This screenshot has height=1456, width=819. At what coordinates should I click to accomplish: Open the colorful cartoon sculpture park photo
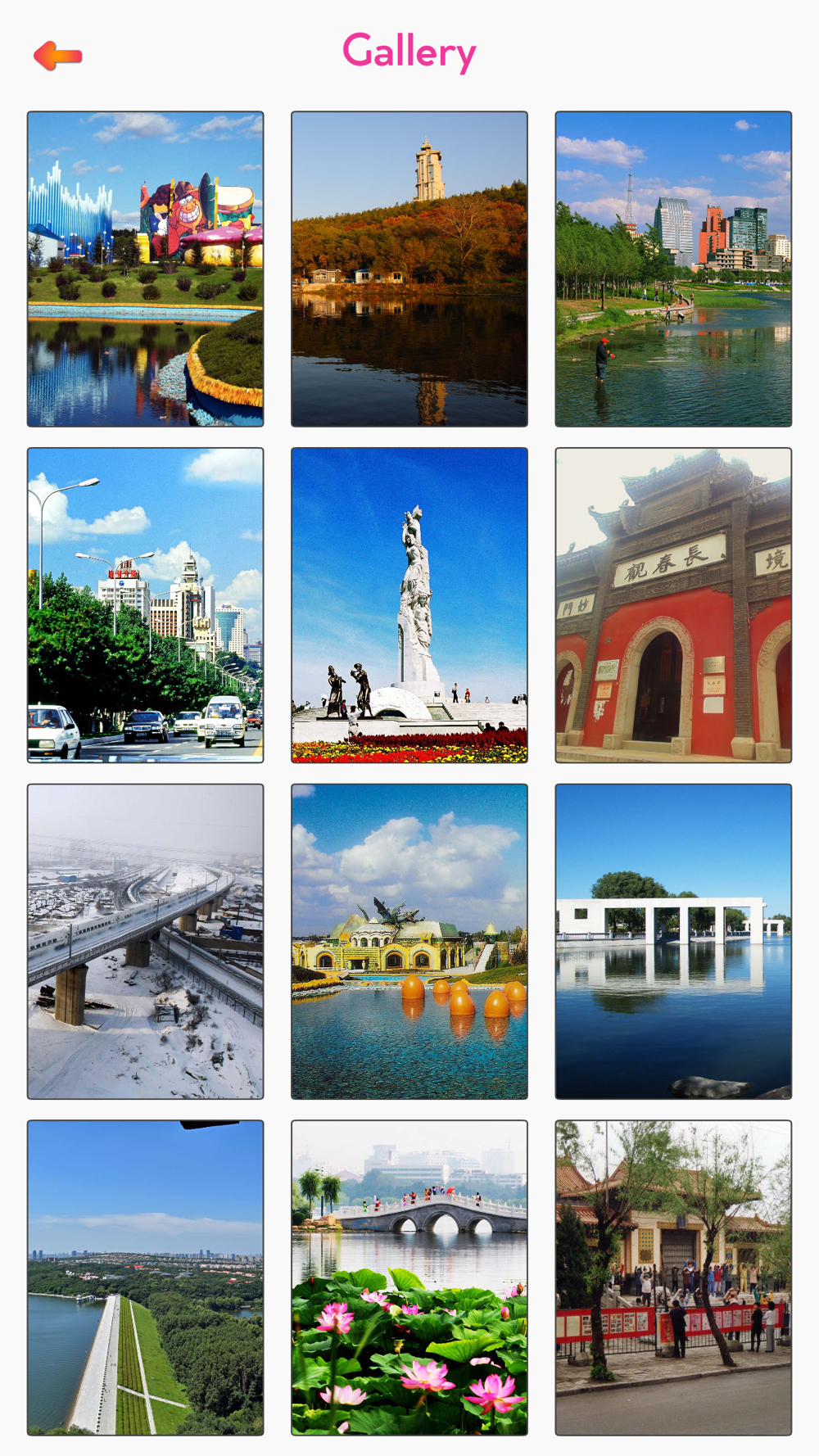pyautogui.click(x=146, y=269)
